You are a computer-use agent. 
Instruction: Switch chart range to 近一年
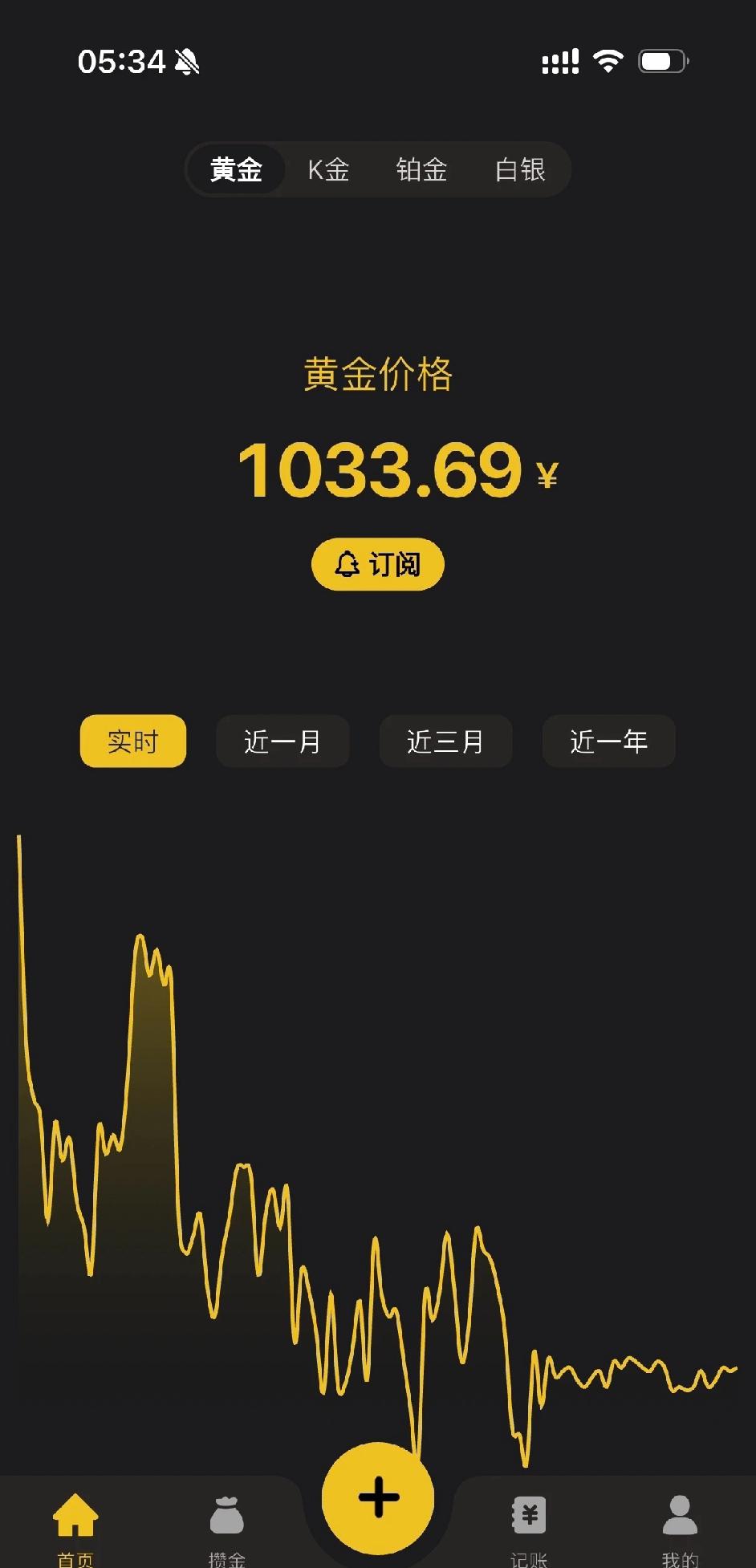[608, 741]
